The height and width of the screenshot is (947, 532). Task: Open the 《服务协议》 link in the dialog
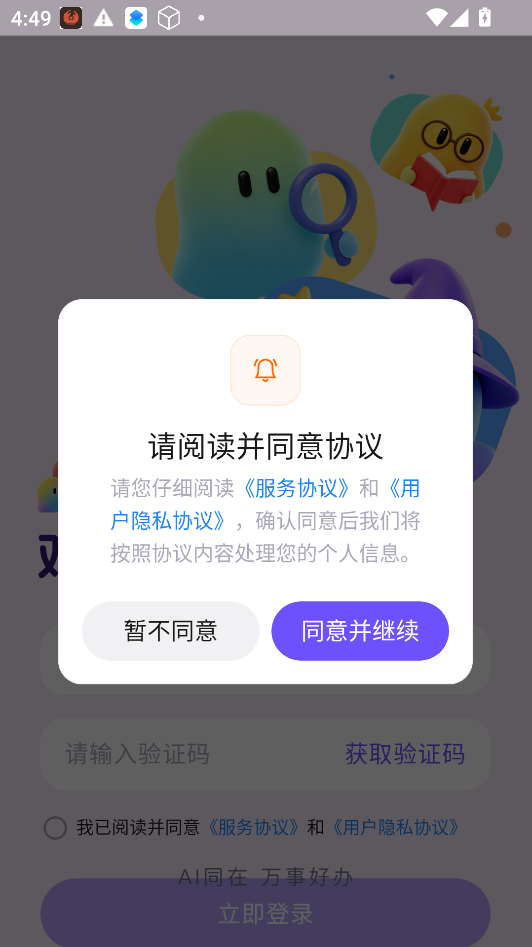click(x=296, y=488)
